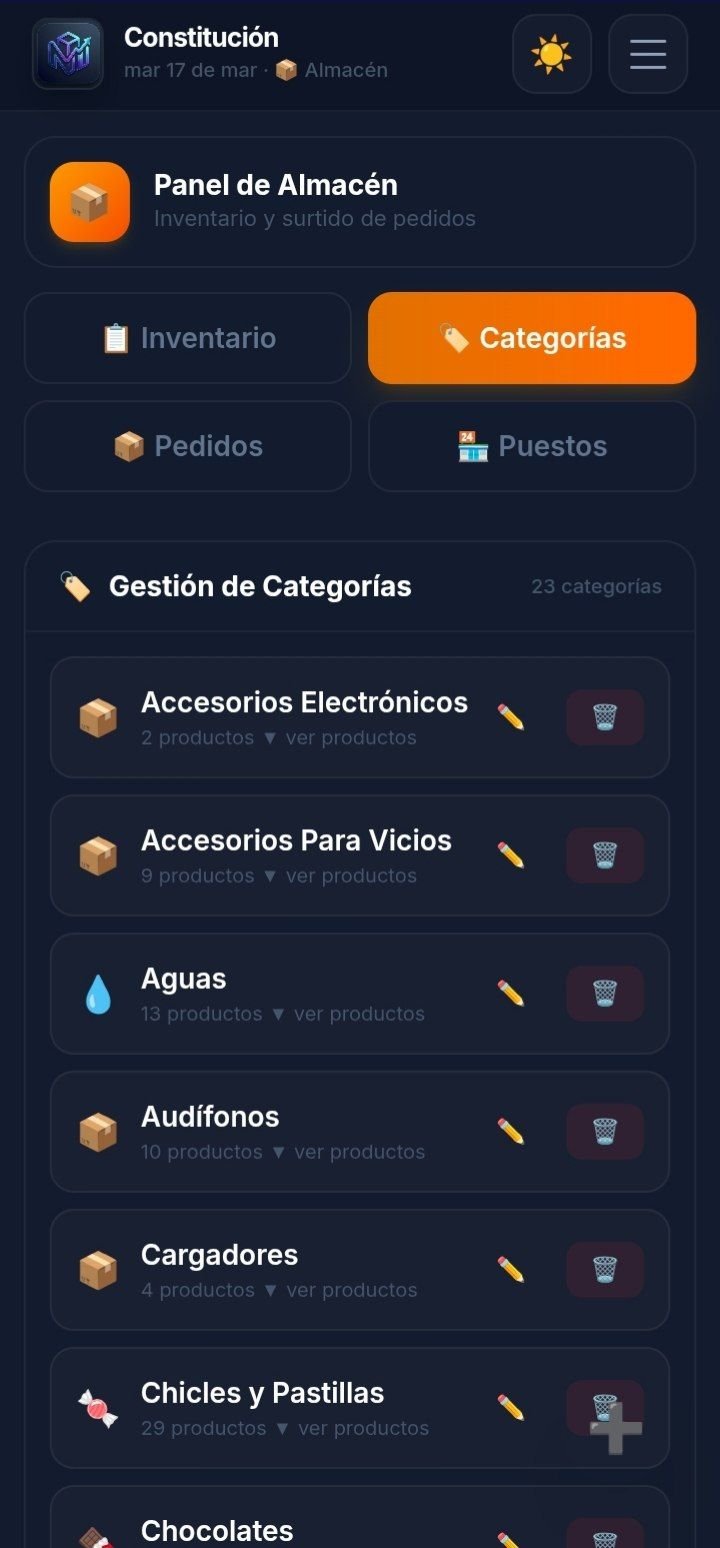Remove the Aguas category
Image resolution: width=720 pixels, height=1548 pixels.
tap(605, 993)
